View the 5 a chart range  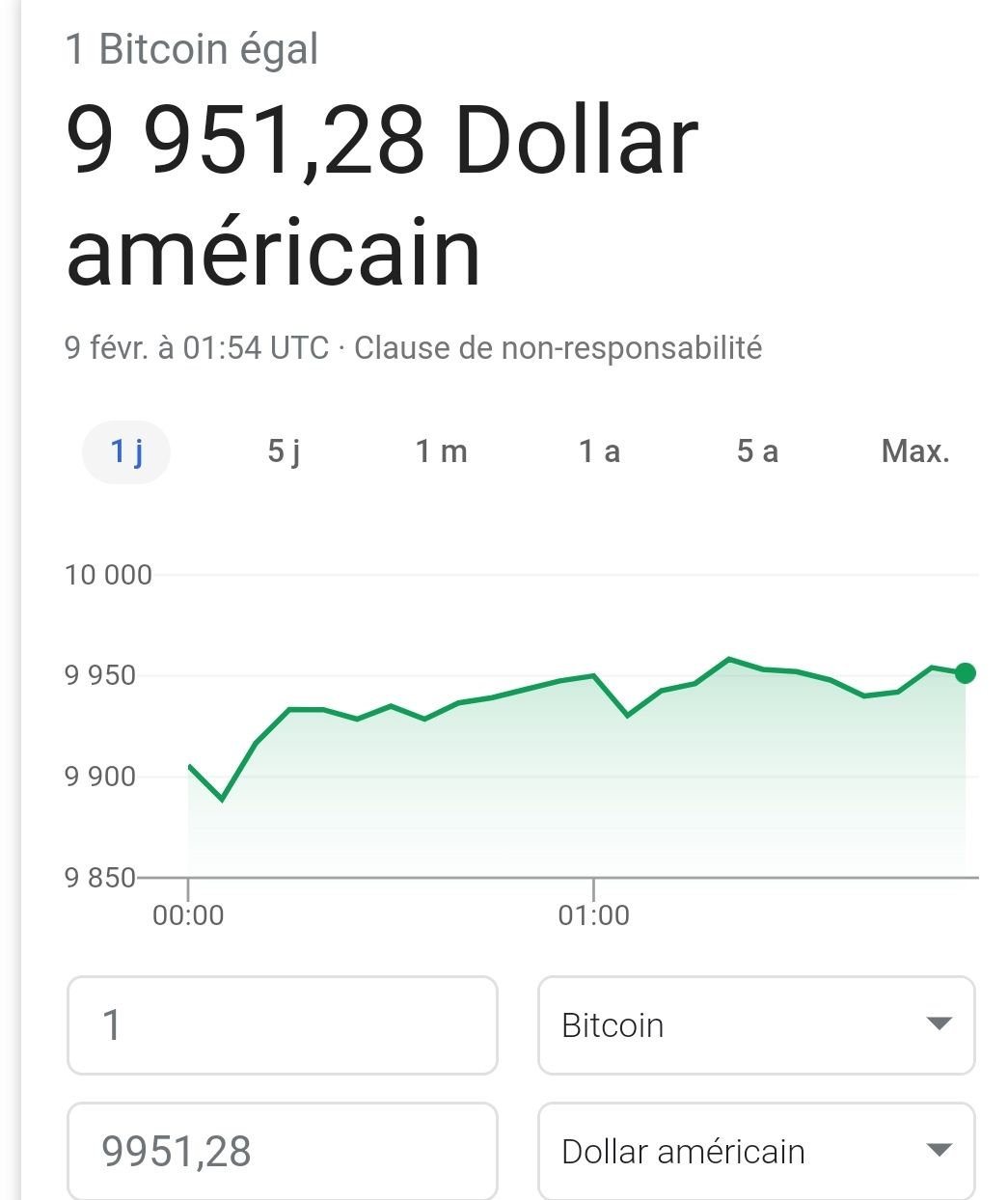tap(757, 451)
